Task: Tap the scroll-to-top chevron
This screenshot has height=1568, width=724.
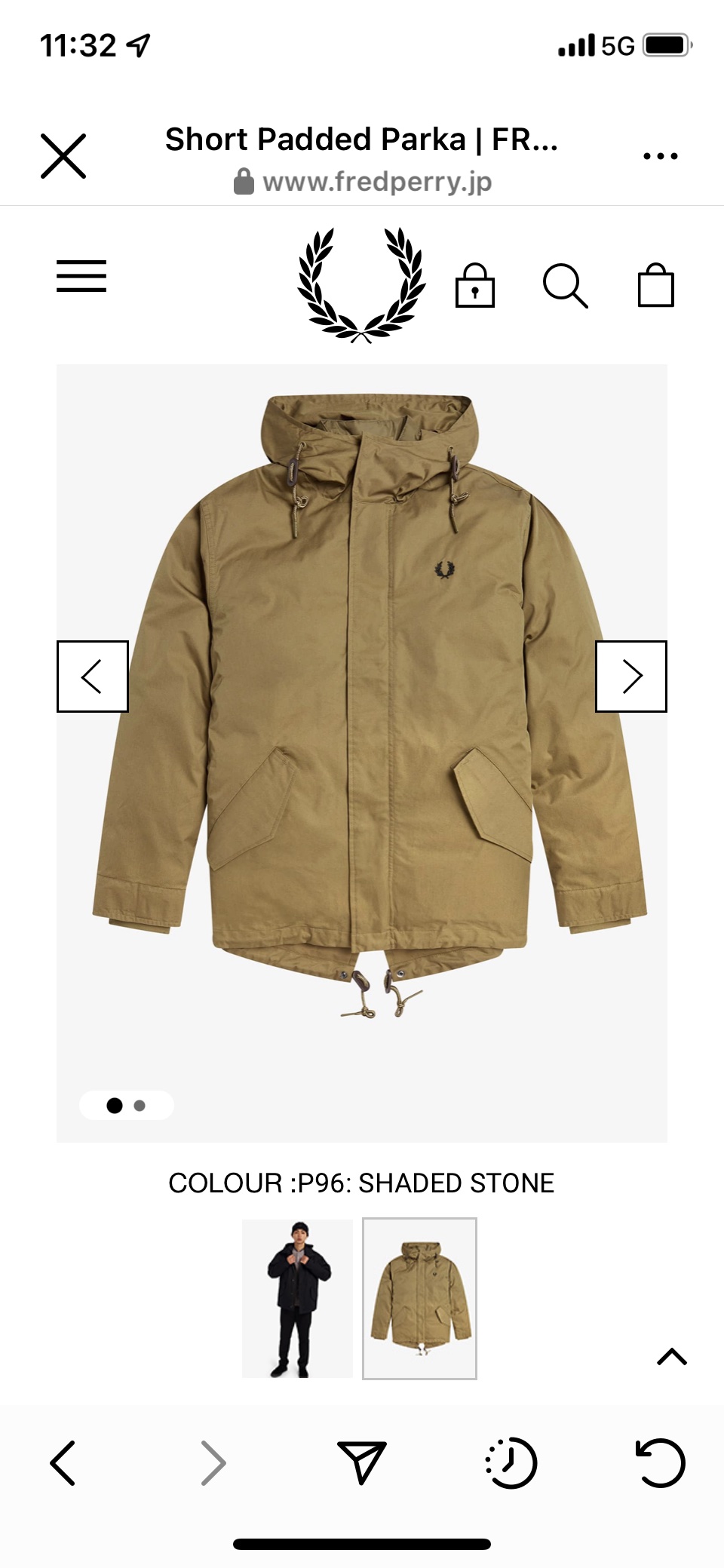Action: (x=671, y=1357)
